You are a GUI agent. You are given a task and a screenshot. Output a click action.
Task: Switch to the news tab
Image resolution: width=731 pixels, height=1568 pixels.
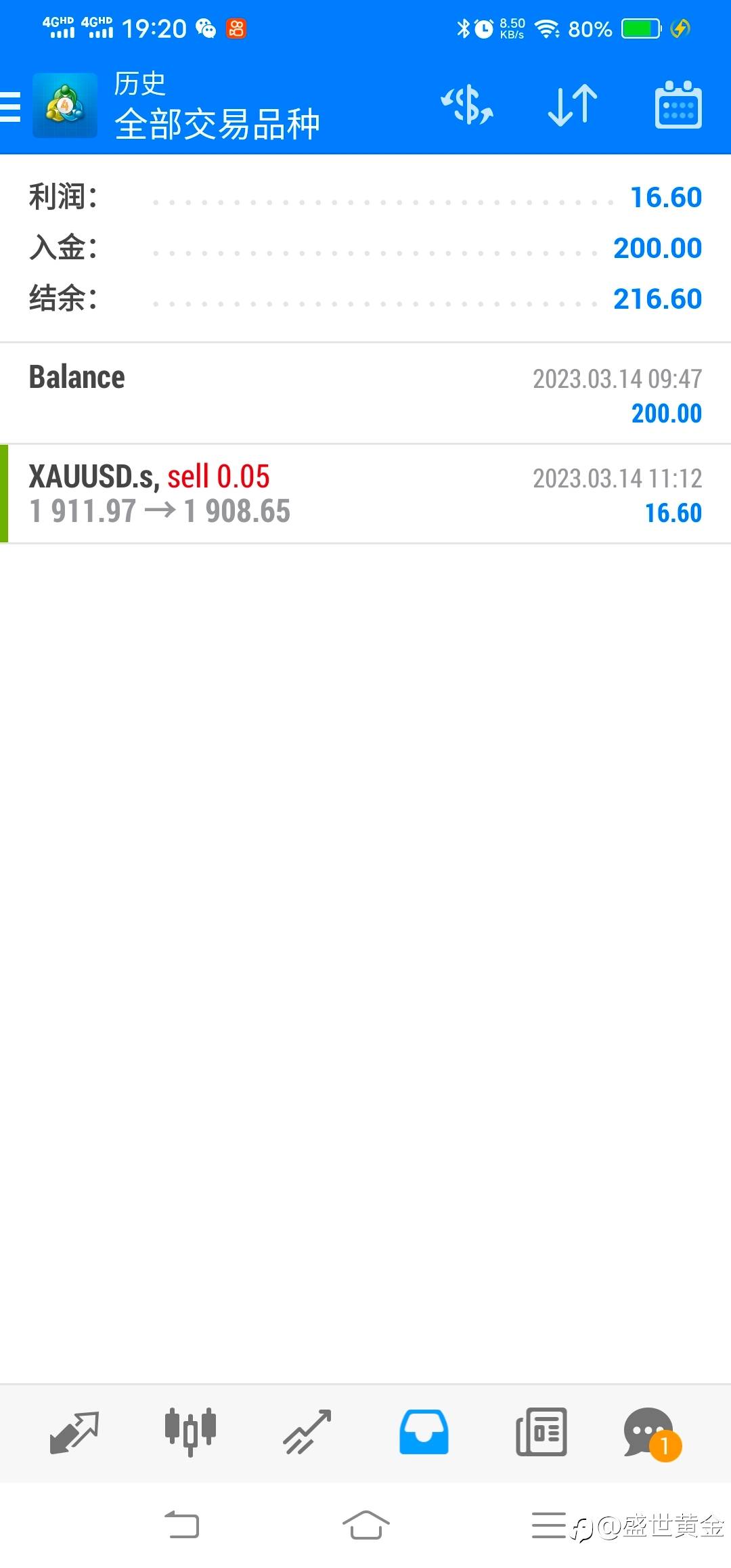[x=541, y=1432]
